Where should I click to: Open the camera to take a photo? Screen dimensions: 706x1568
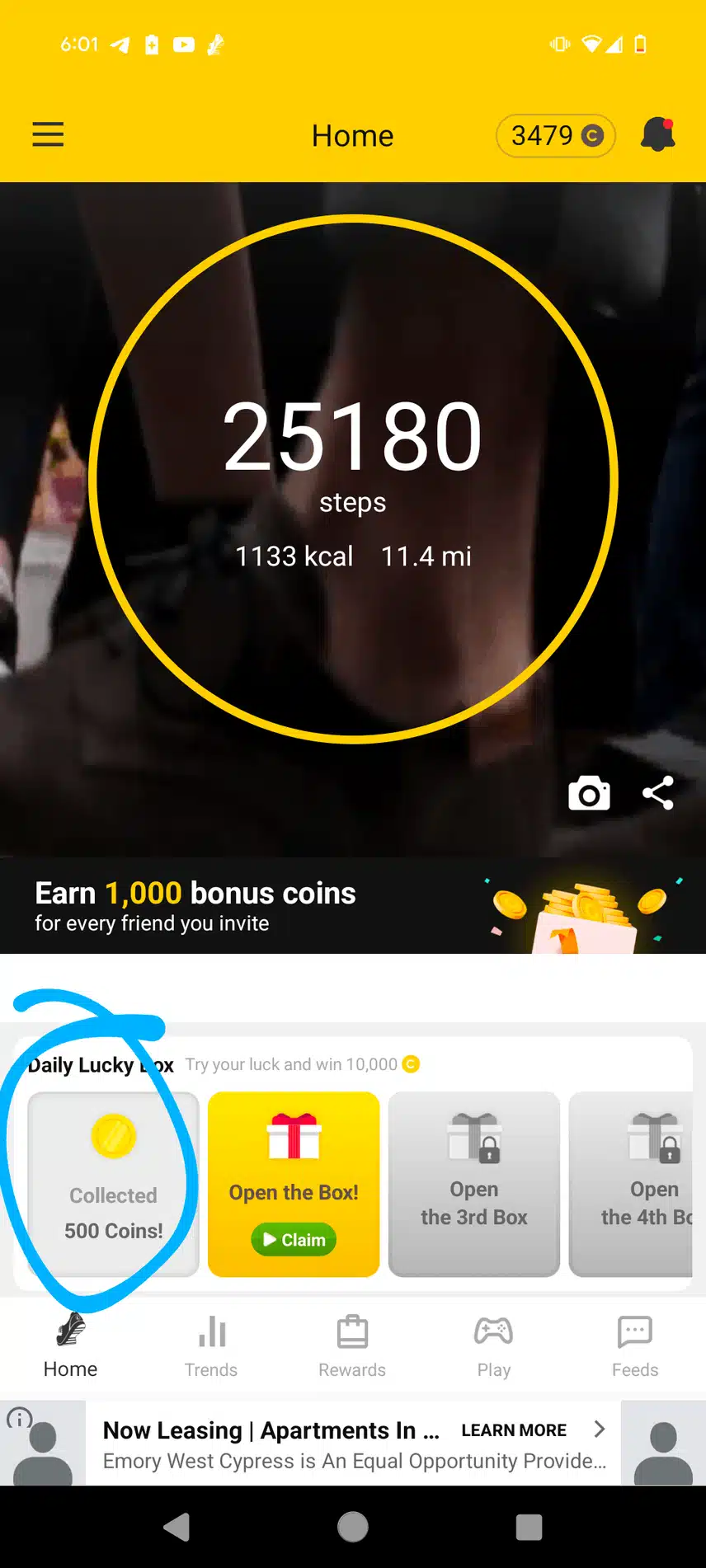589,794
